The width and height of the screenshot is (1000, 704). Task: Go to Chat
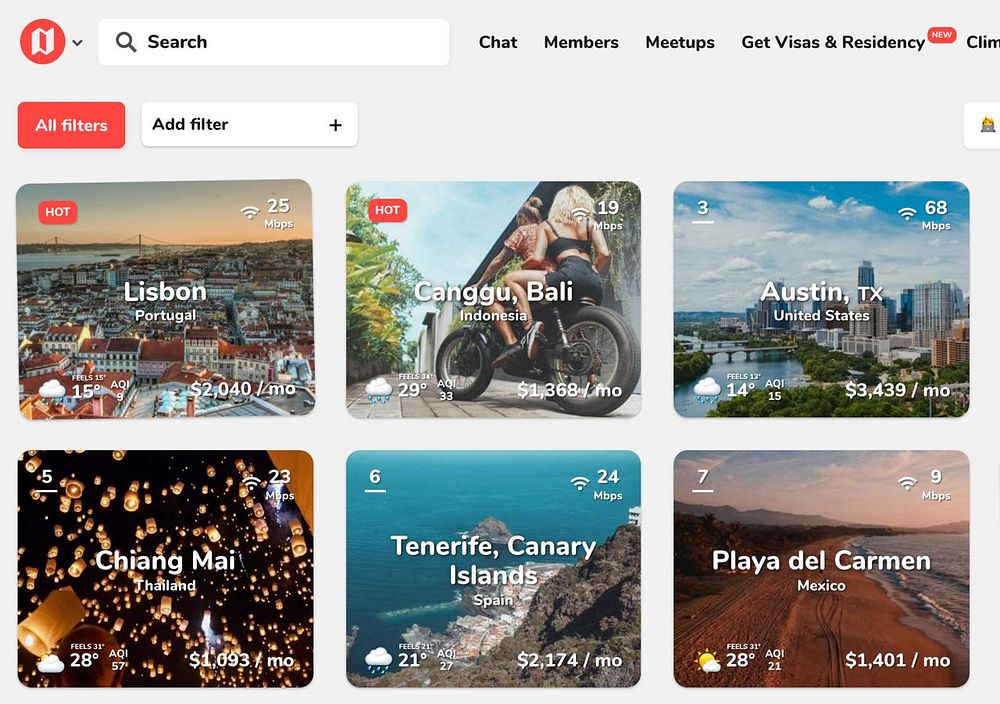[x=498, y=42]
